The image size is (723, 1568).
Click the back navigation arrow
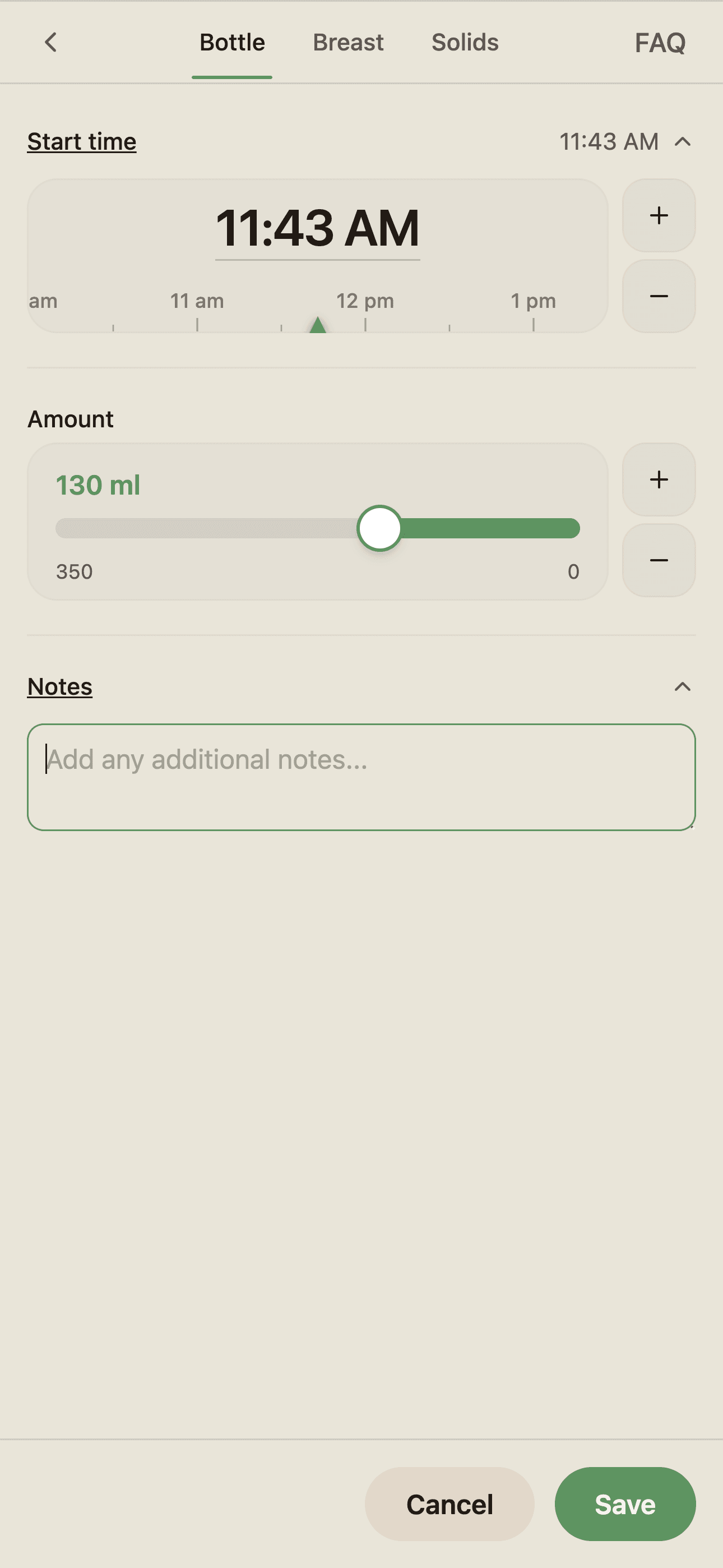point(51,42)
